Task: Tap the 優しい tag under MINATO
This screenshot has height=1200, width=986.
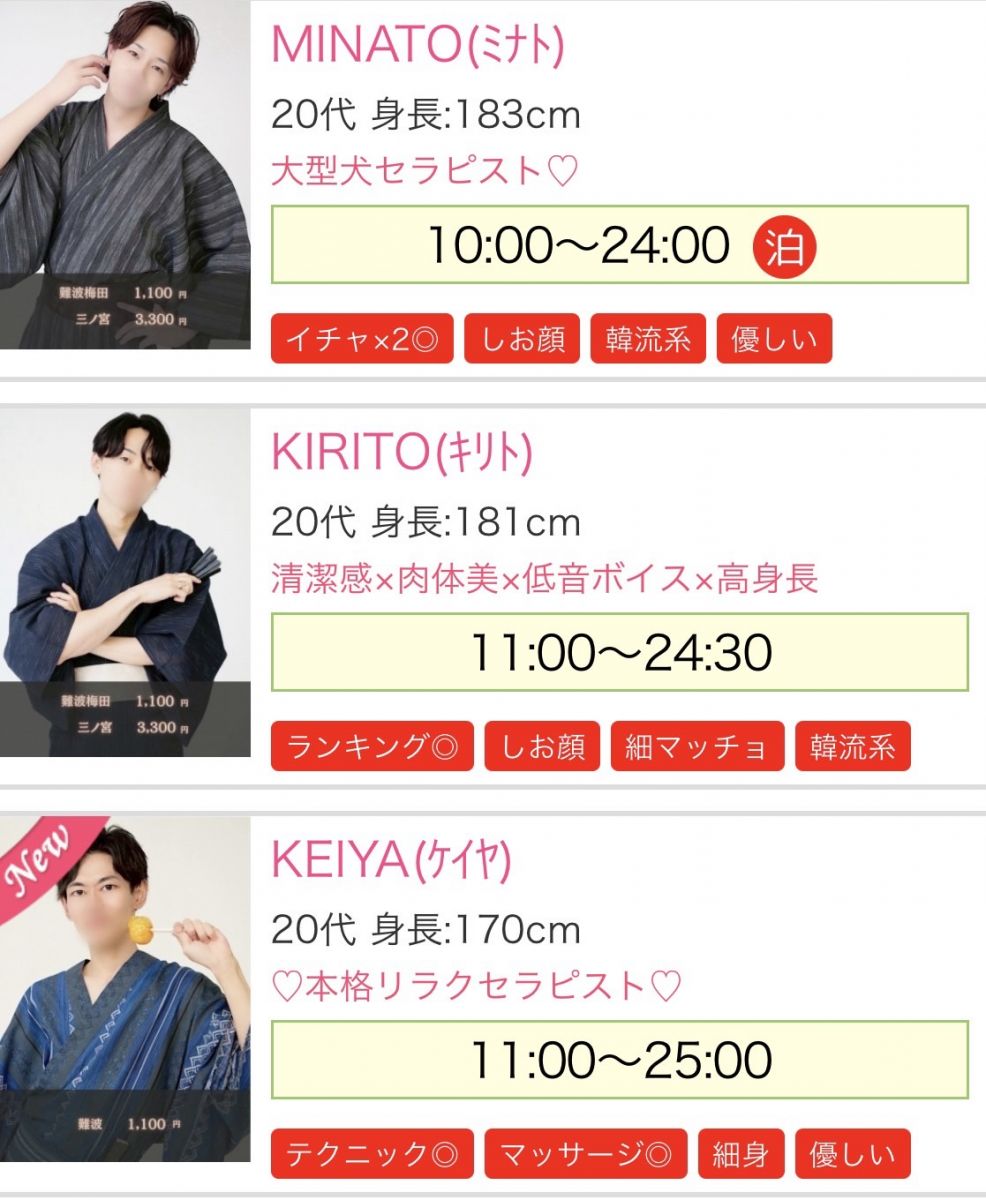Action: [x=774, y=339]
